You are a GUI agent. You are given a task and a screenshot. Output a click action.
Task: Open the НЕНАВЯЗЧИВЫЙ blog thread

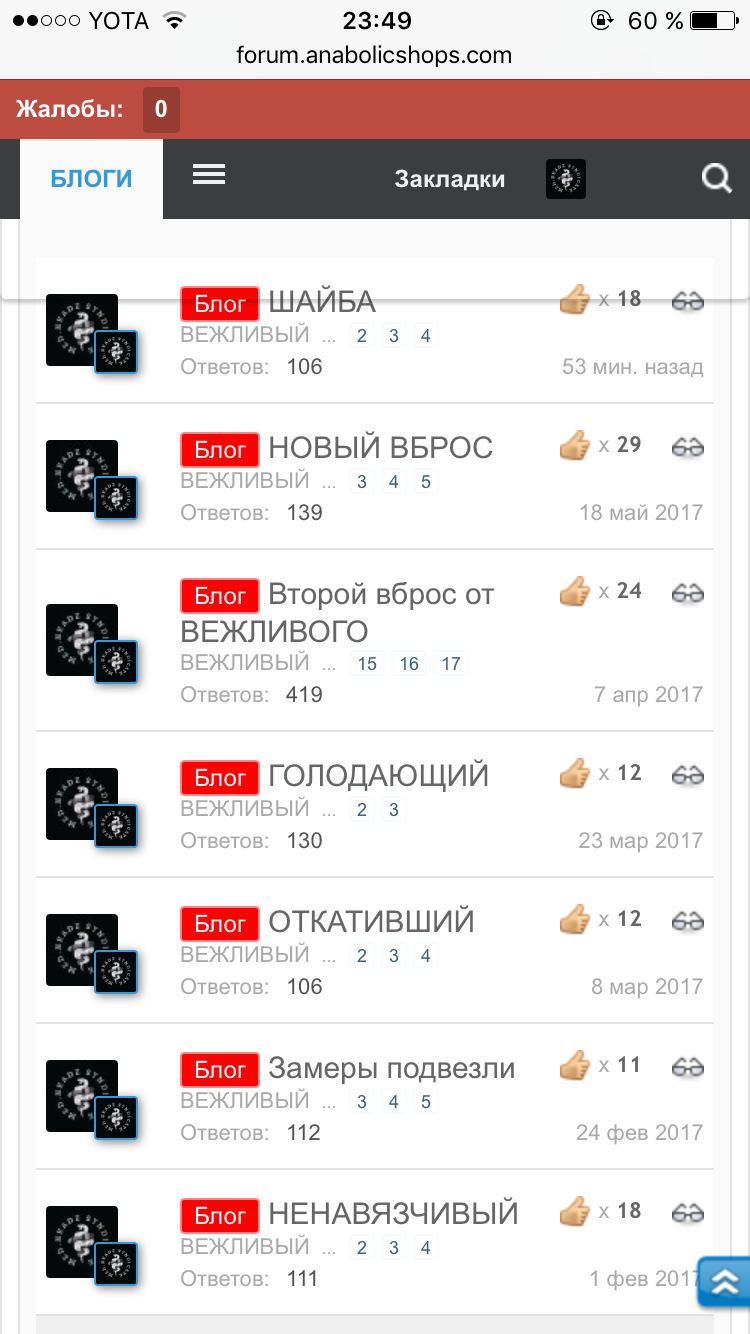pyautogui.click(x=393, y=1214)
